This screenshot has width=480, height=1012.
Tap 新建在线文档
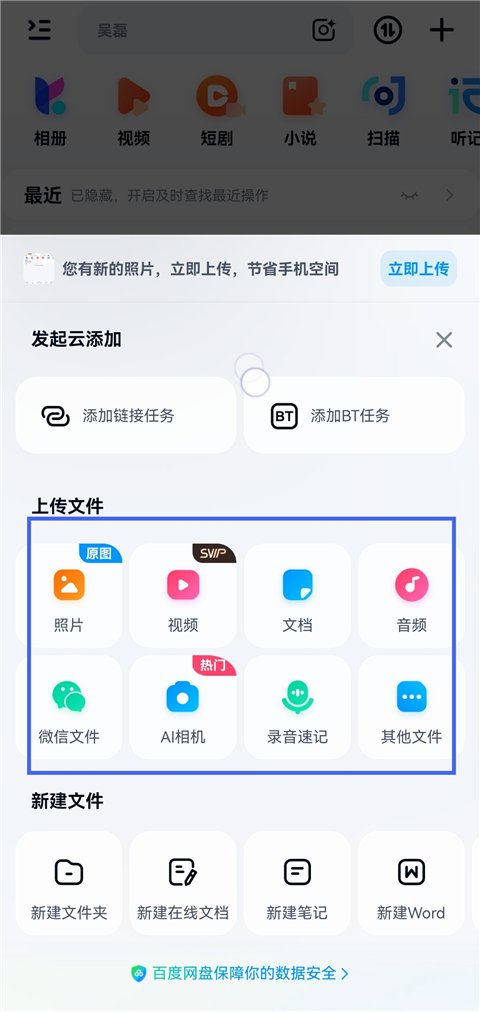click(183, 884)
